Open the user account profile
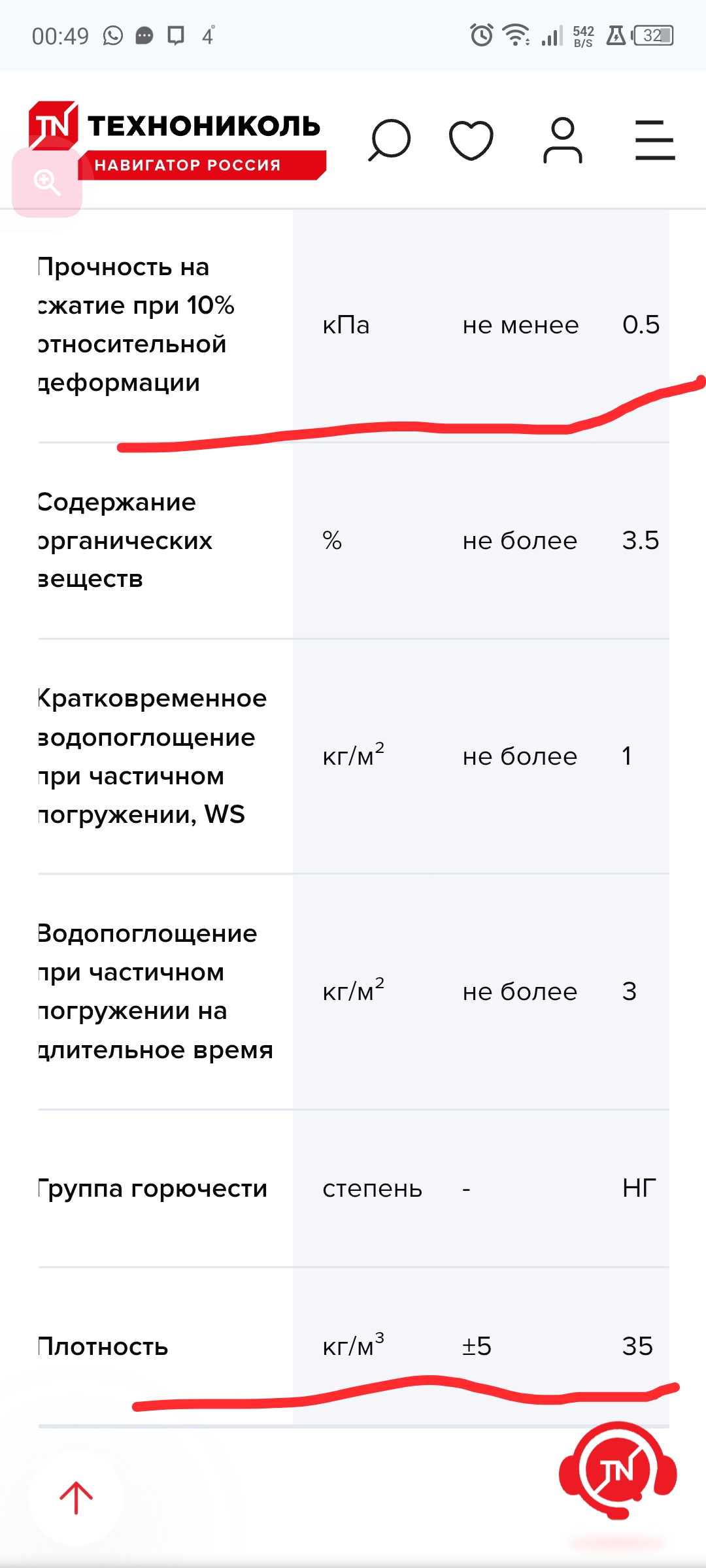Screen dimensions: 706x1568 pyautogui.click(x=562, y=140)
